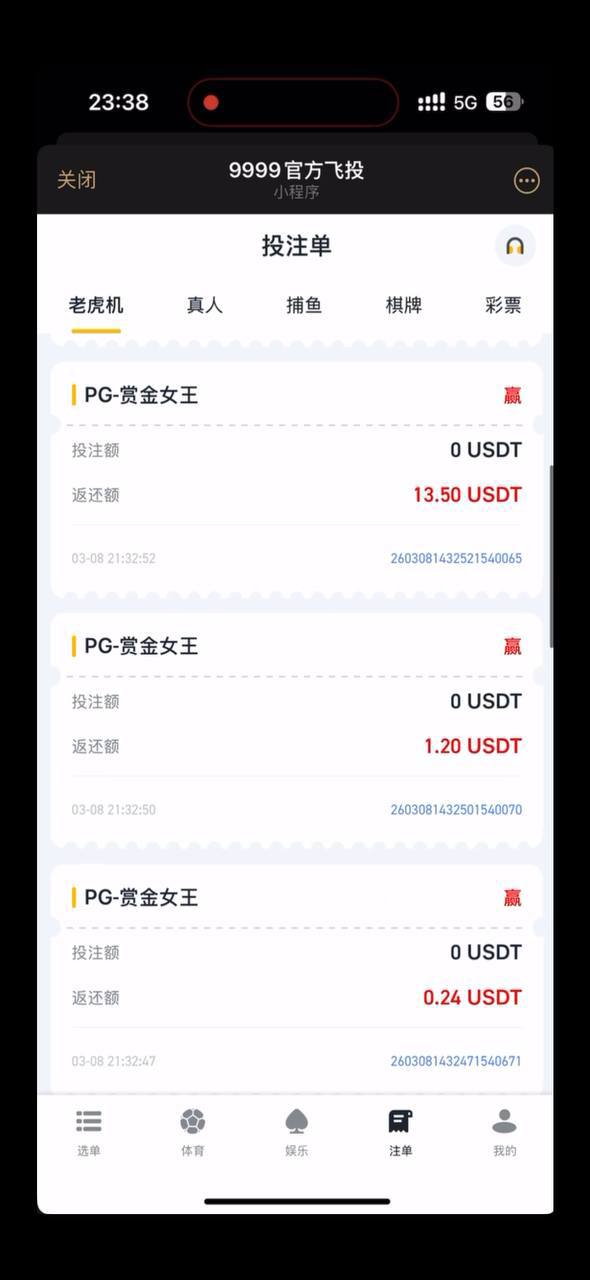The height and width of the screenshot is (1280, 590).
Task: Select the 老虎机 tab
Action: pos(96,306)
